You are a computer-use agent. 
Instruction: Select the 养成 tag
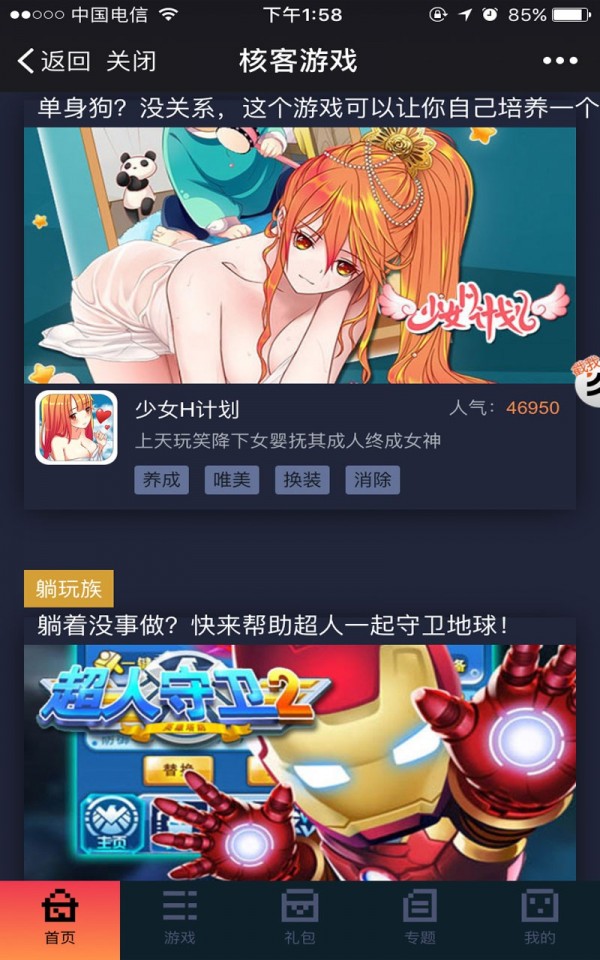click(x=161, y=479)
